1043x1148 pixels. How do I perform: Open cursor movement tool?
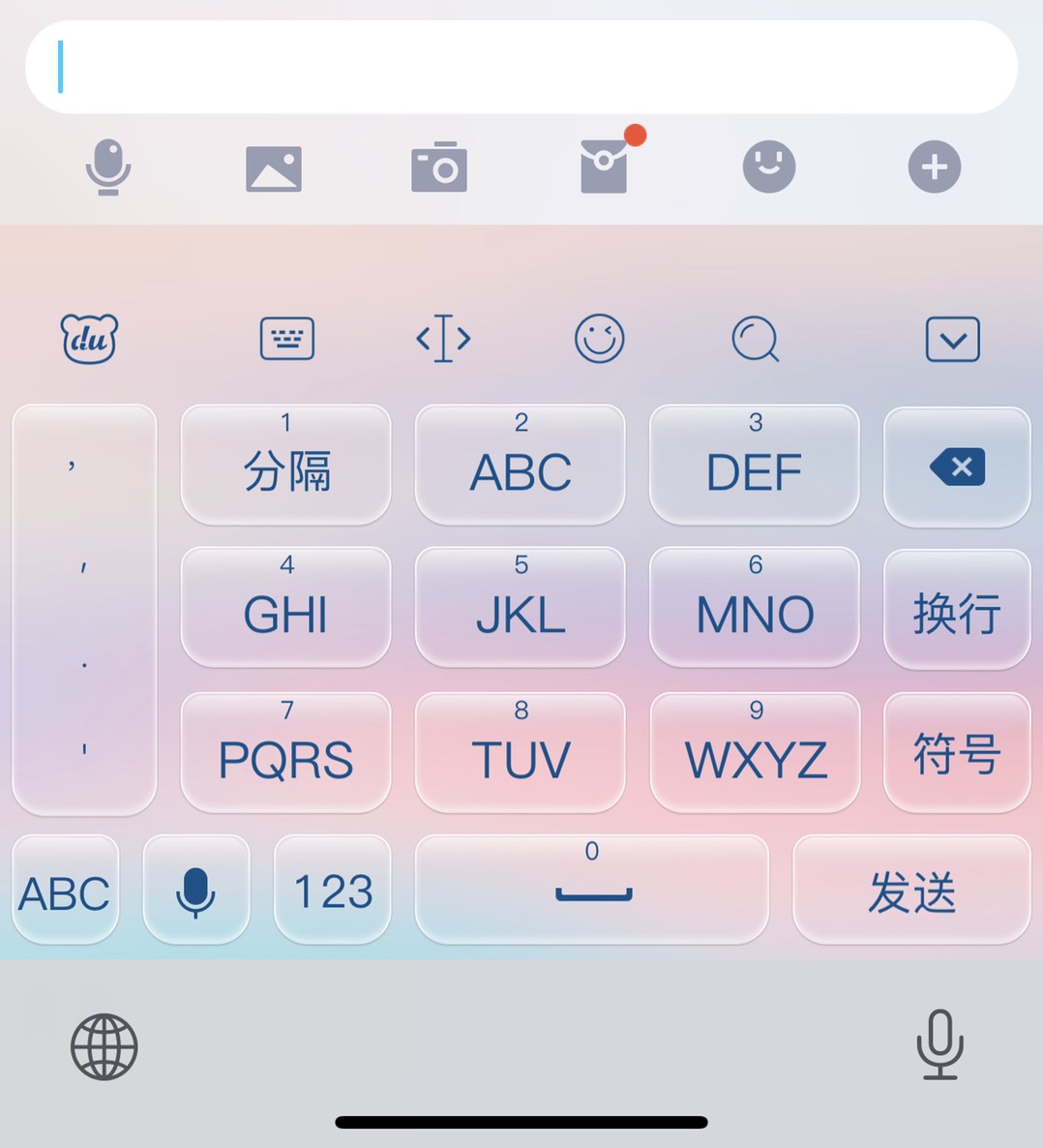[x=443, y=339]
